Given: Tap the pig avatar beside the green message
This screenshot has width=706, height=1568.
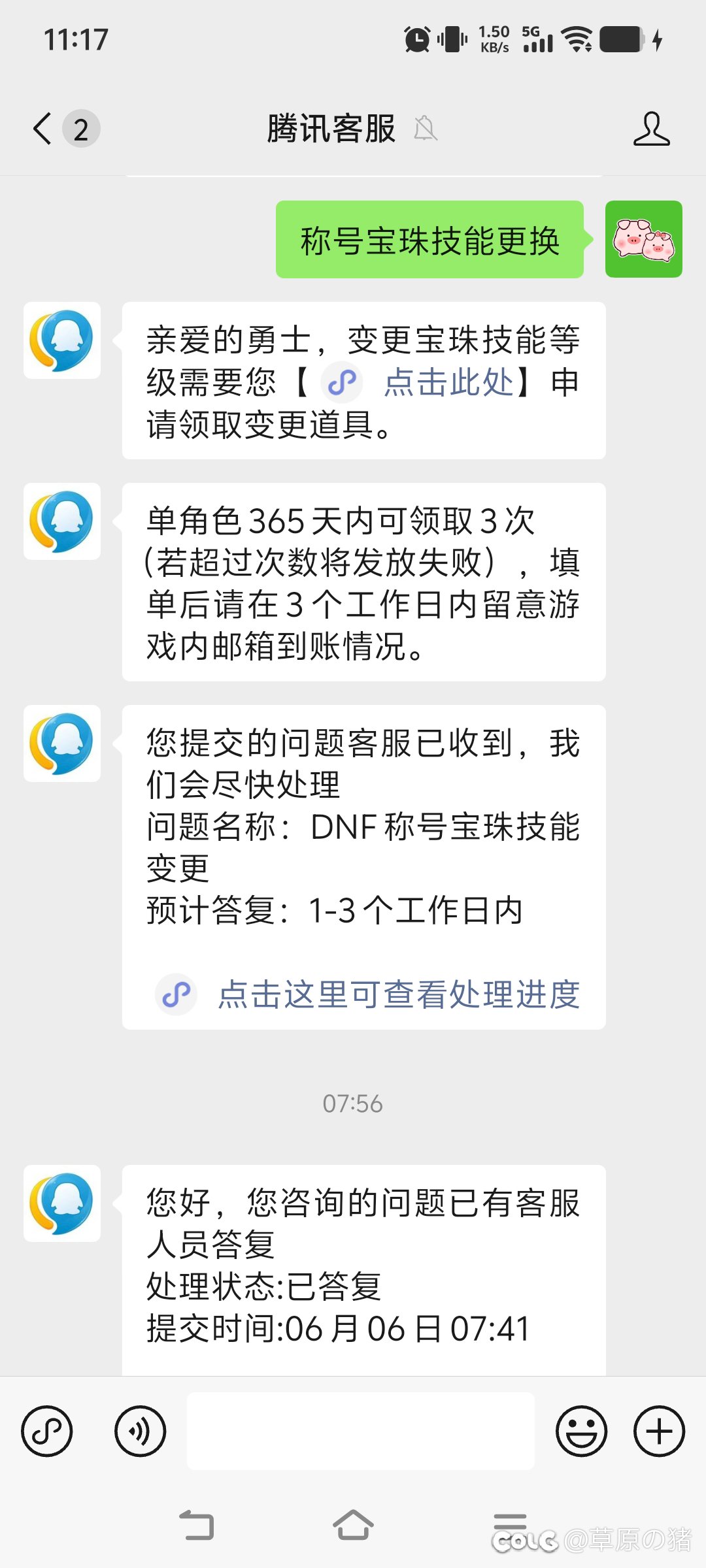Looking at the screenshot, I should pos(644,239).
